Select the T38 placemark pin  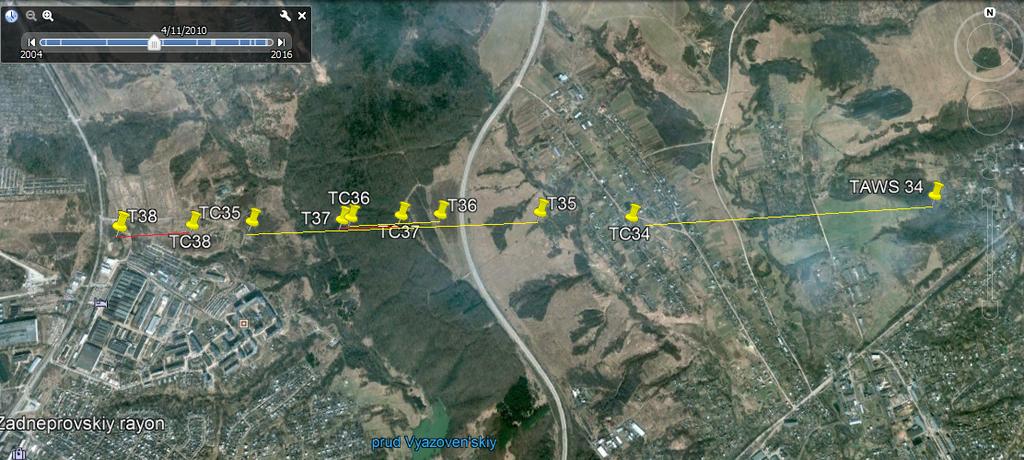coord(121,221)
